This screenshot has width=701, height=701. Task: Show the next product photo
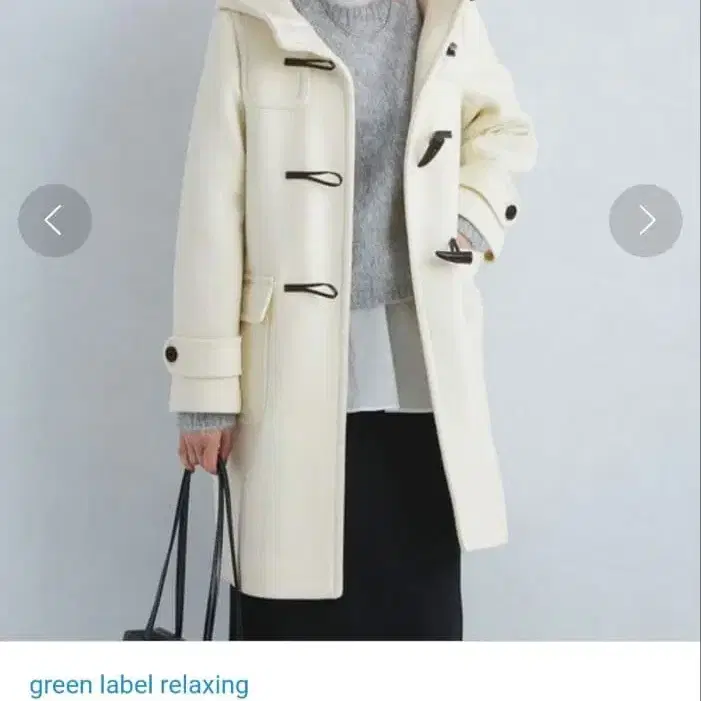click(646, 220)
